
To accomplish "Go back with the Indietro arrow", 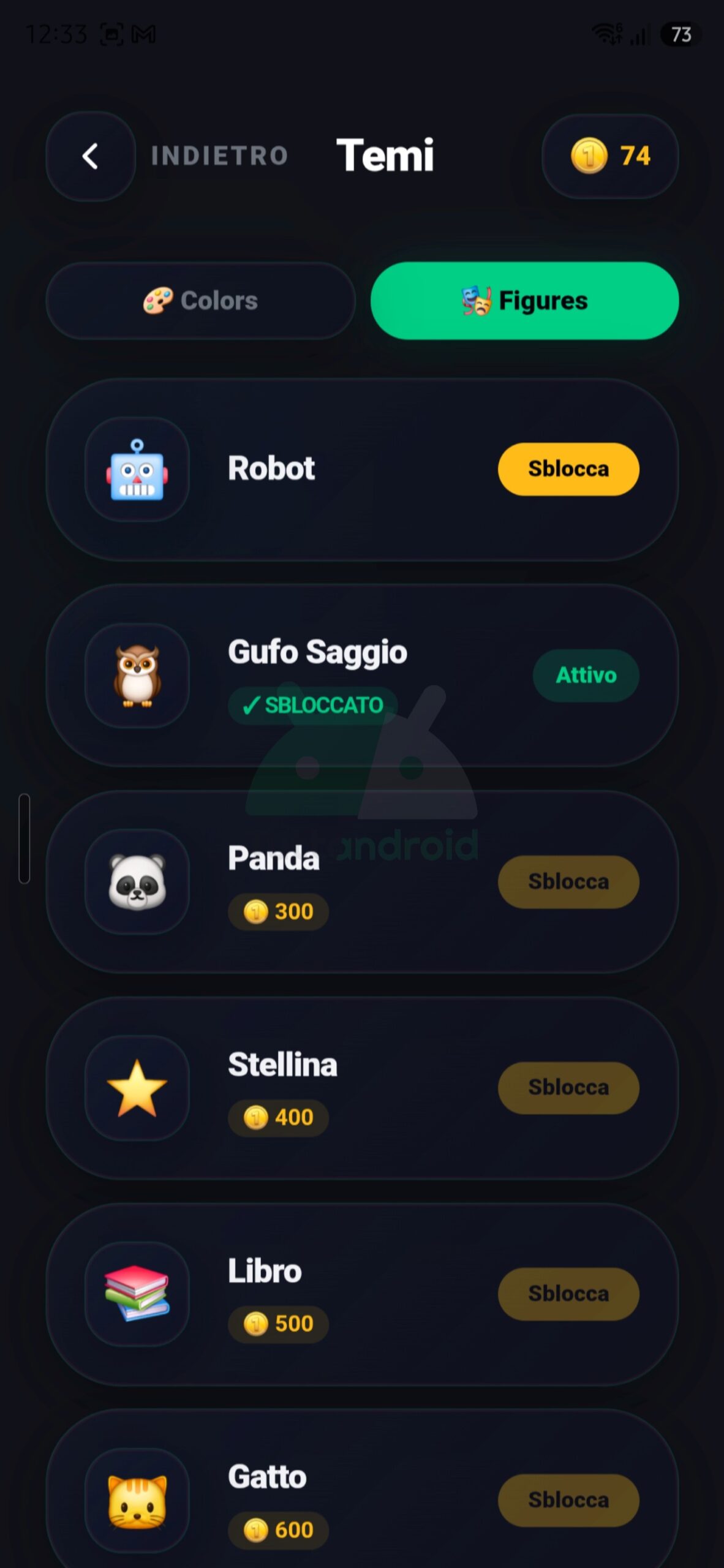I will click(x=91, y=156).
